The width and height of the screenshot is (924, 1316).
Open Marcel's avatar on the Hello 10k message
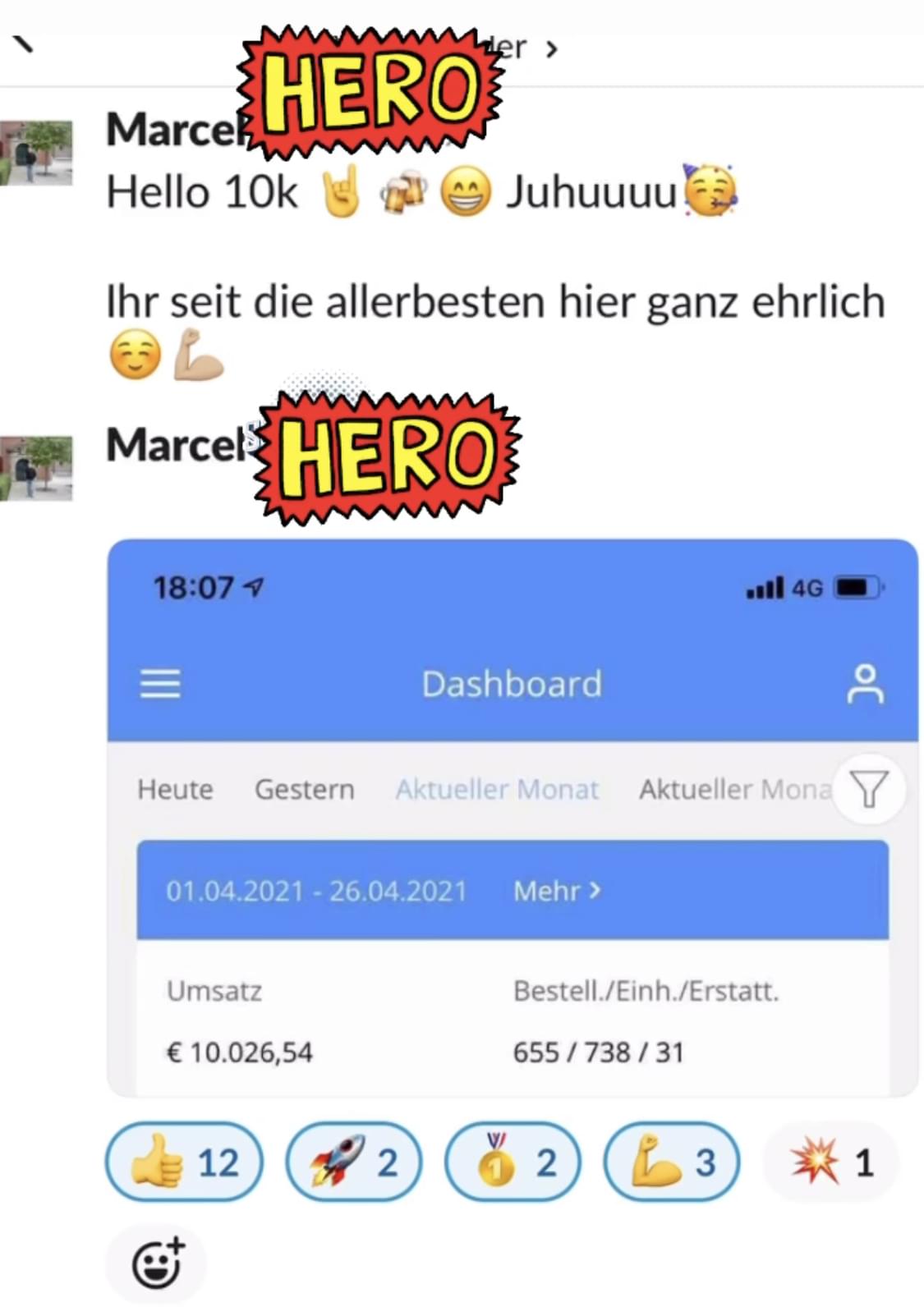click(x=37, y=153)
